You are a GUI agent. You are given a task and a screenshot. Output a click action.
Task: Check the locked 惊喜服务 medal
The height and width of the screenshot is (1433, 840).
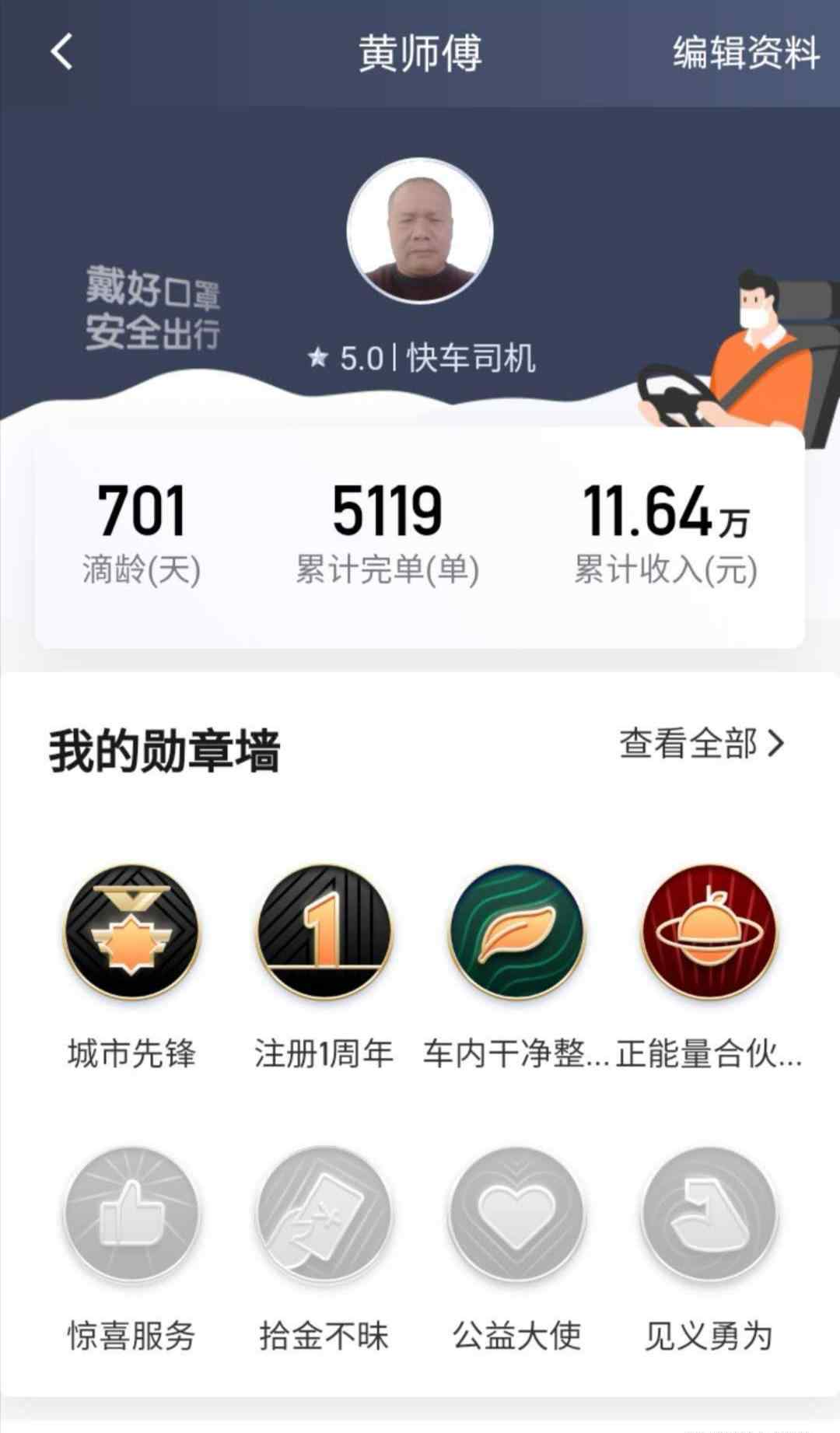(x=131, y=1214)
